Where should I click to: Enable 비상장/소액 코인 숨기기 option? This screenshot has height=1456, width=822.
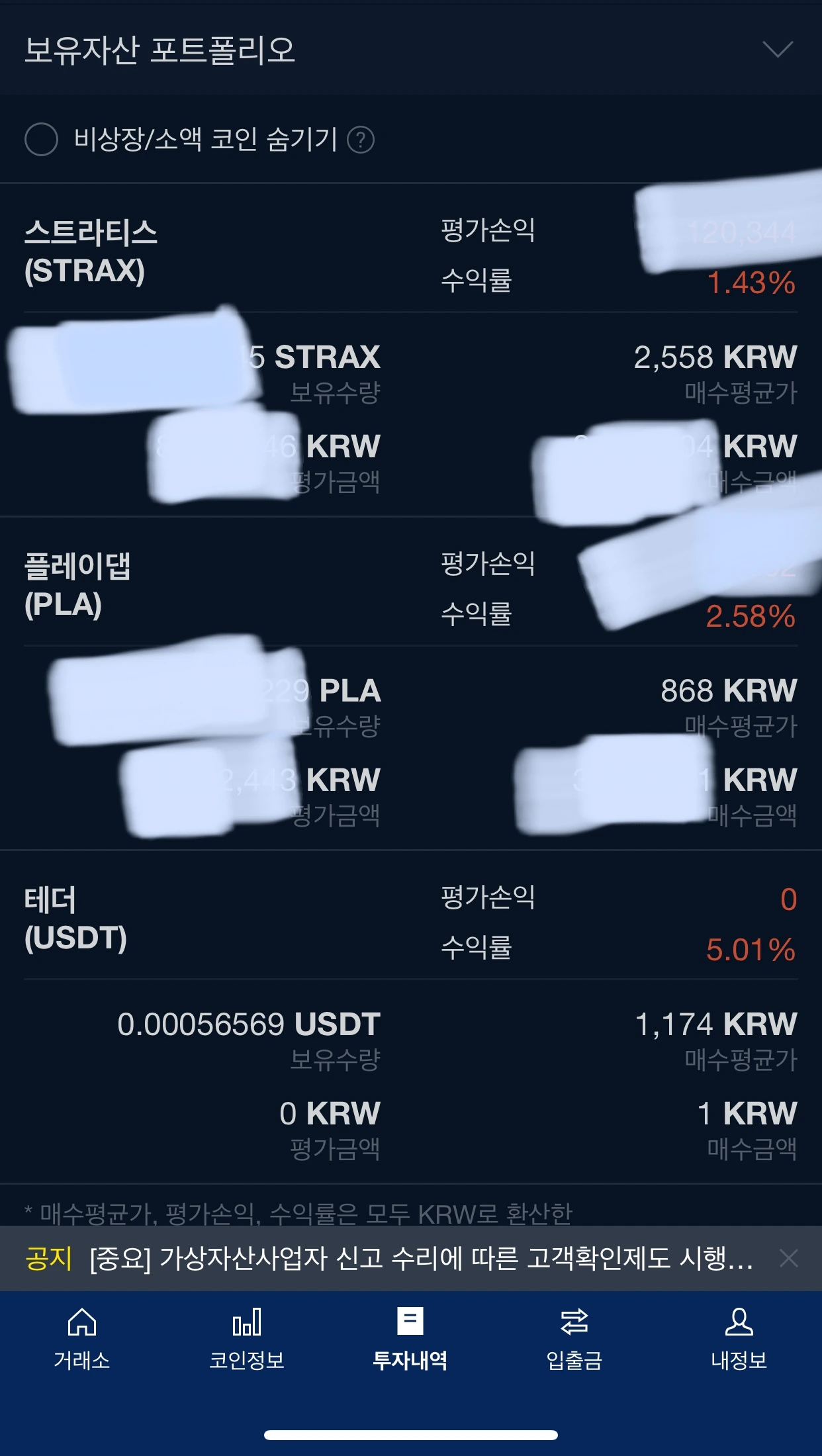[x=41, y=140]
